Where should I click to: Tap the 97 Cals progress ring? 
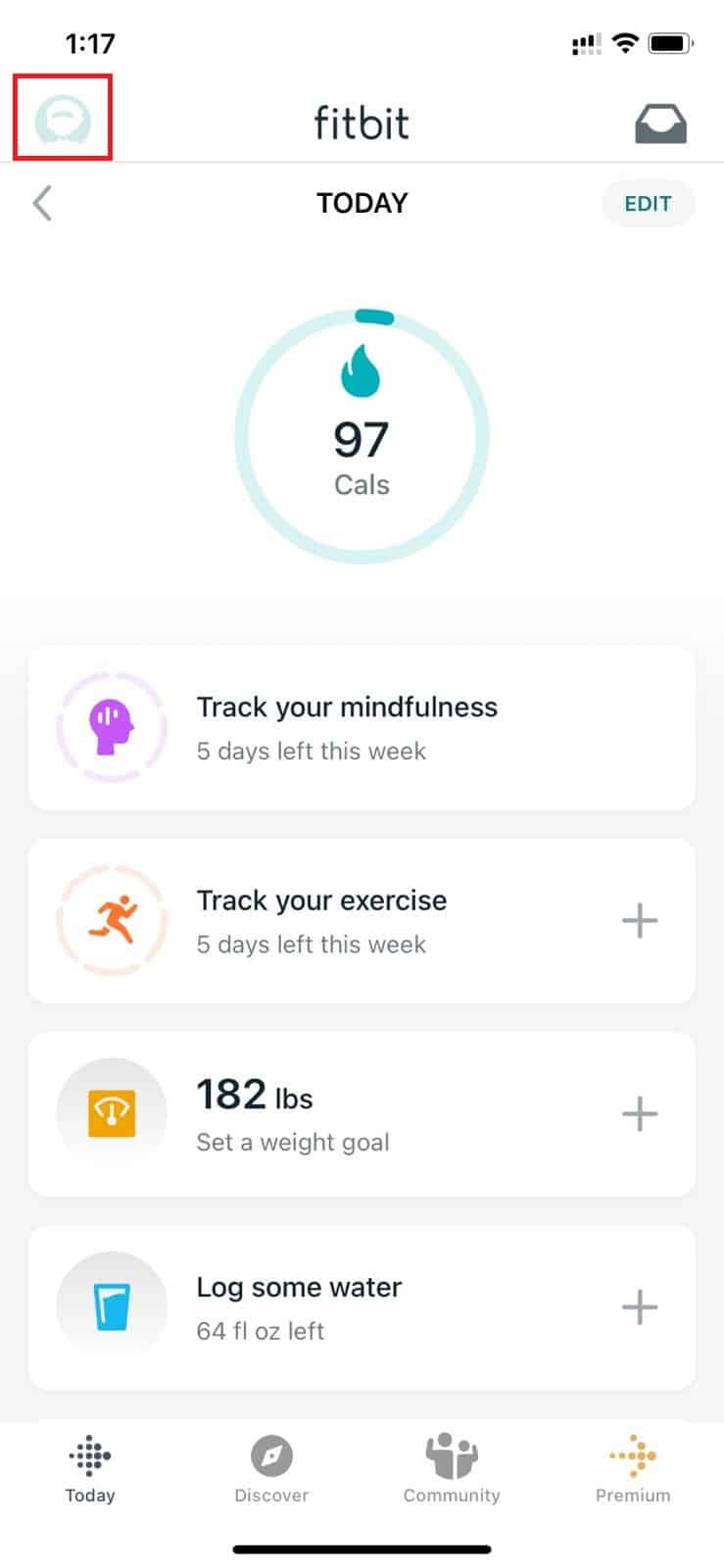click(x=362, y=436)
